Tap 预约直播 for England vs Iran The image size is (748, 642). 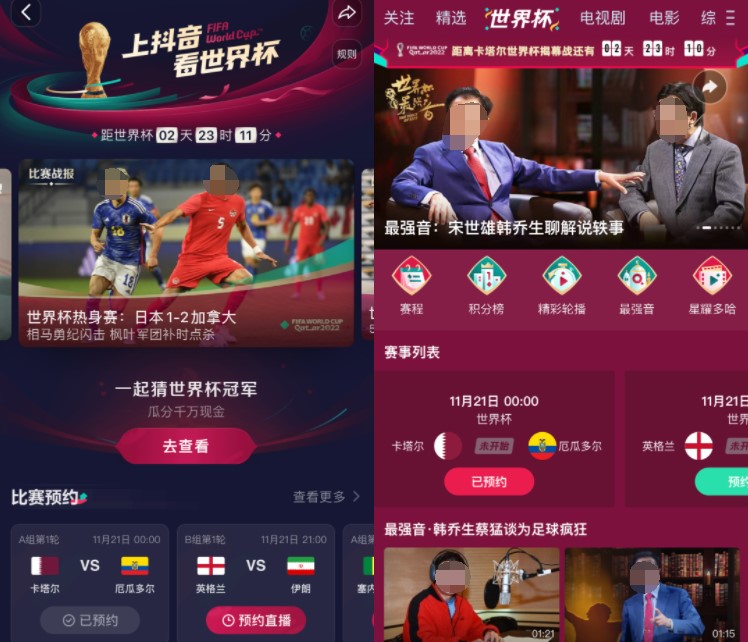256,620
